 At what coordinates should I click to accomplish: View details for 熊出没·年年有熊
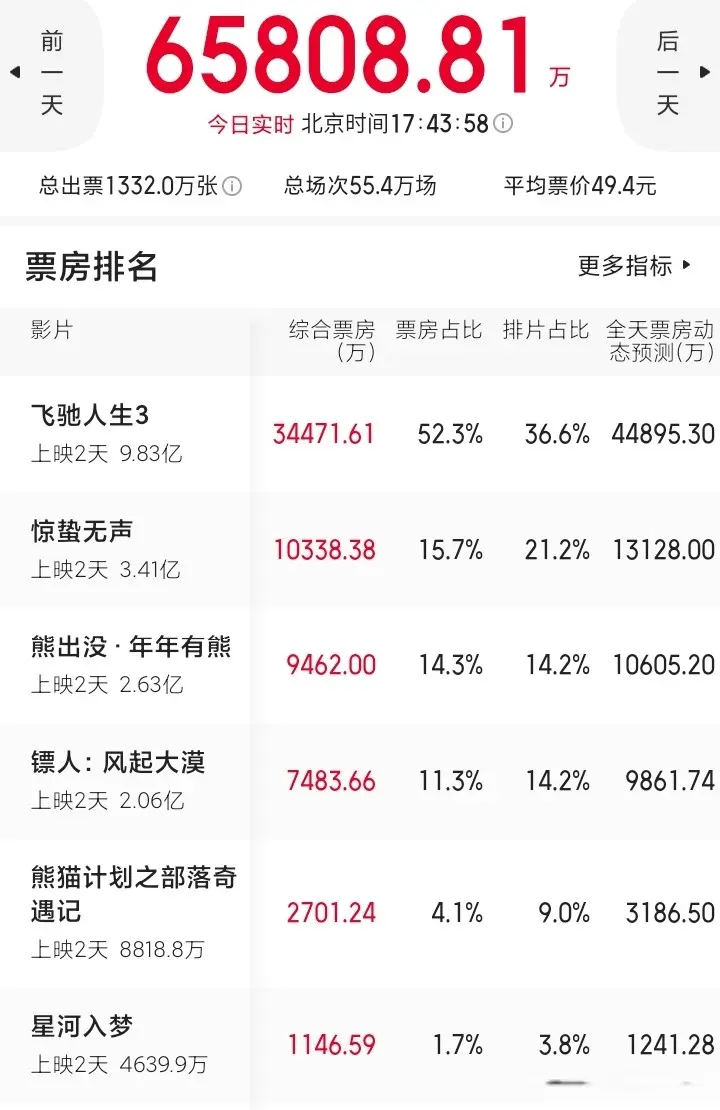click(x=131, y=647)
